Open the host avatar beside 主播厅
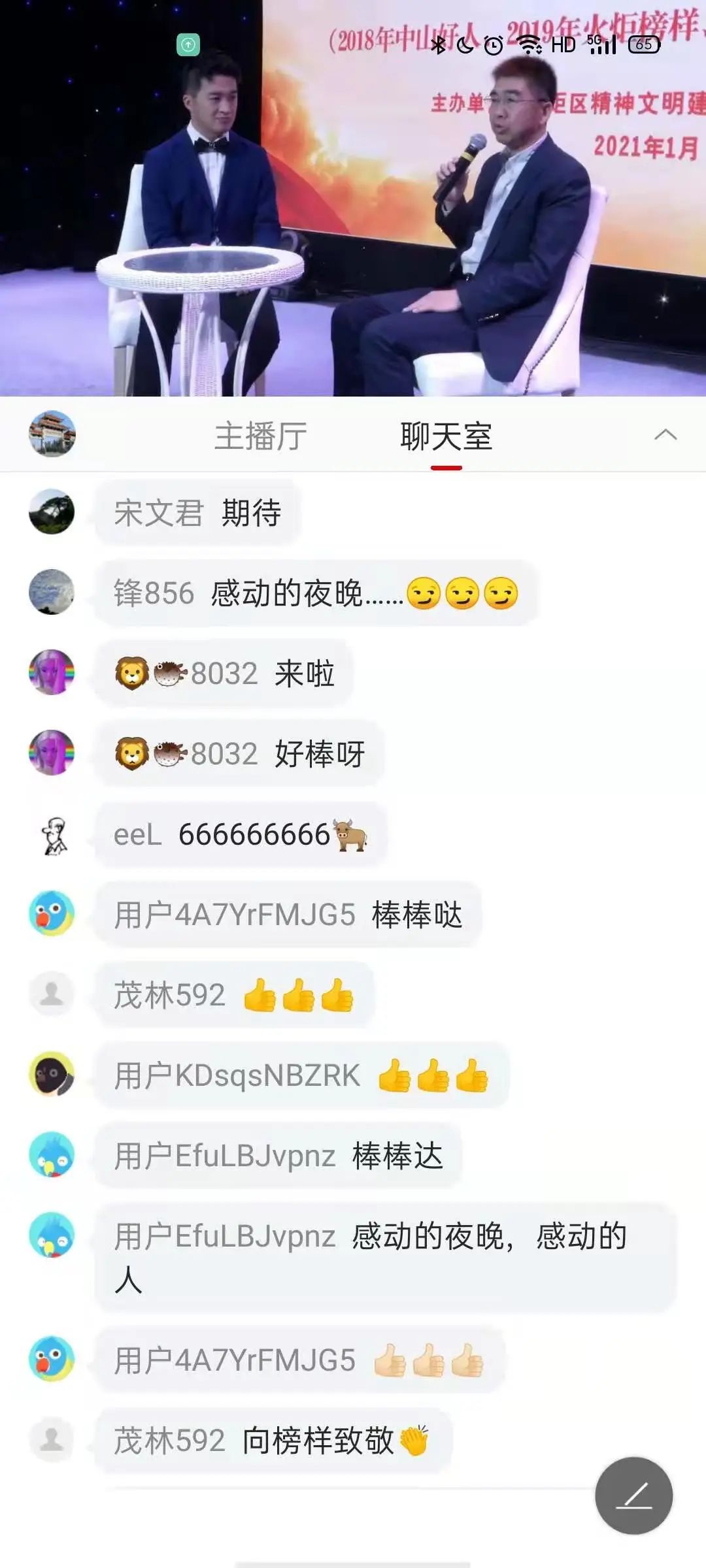The image size is (706, 1568). point(52,434)
